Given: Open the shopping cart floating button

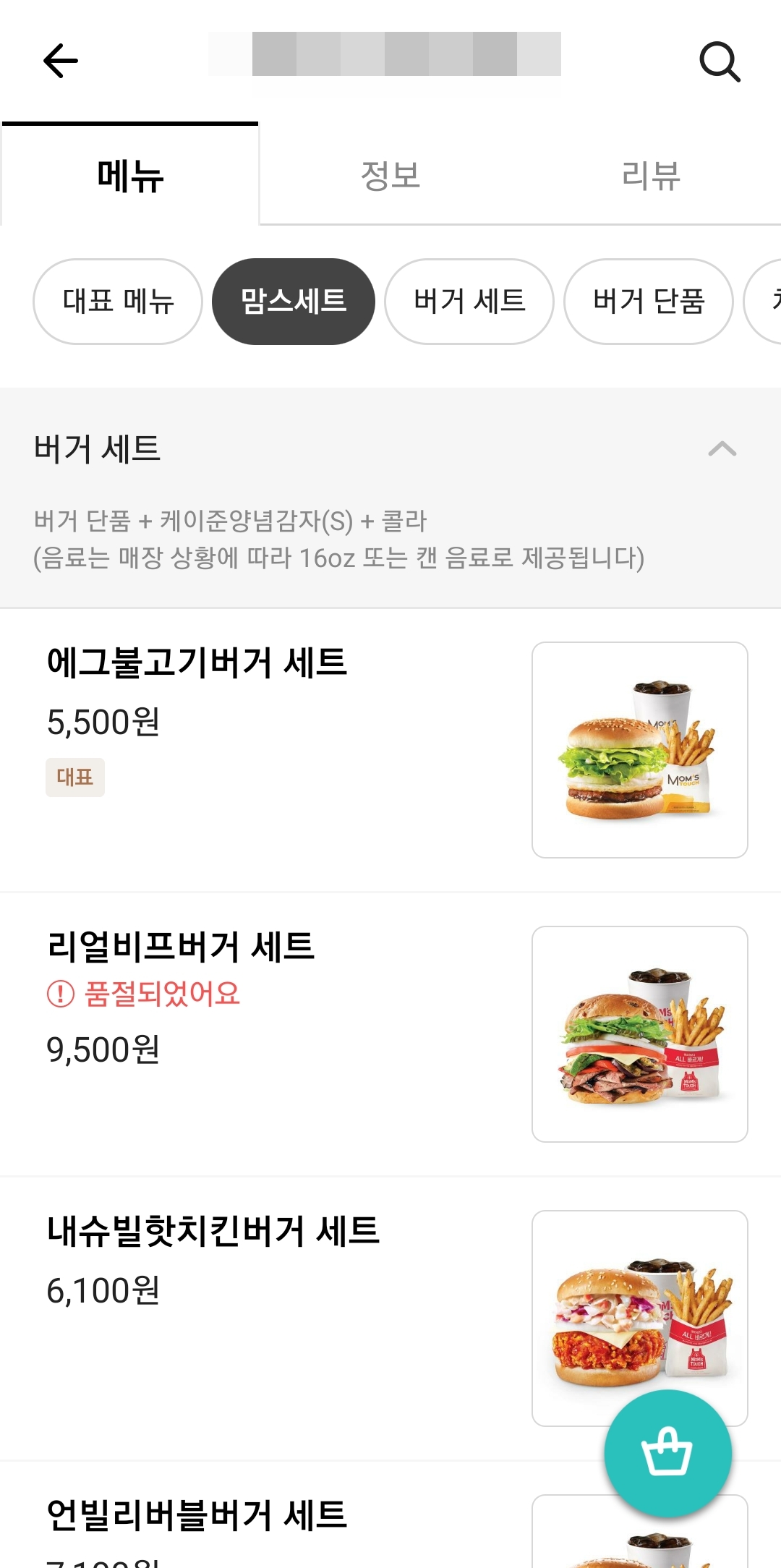Looking at the screenshot, I should pyautogui.click(x=667, y=1453).
